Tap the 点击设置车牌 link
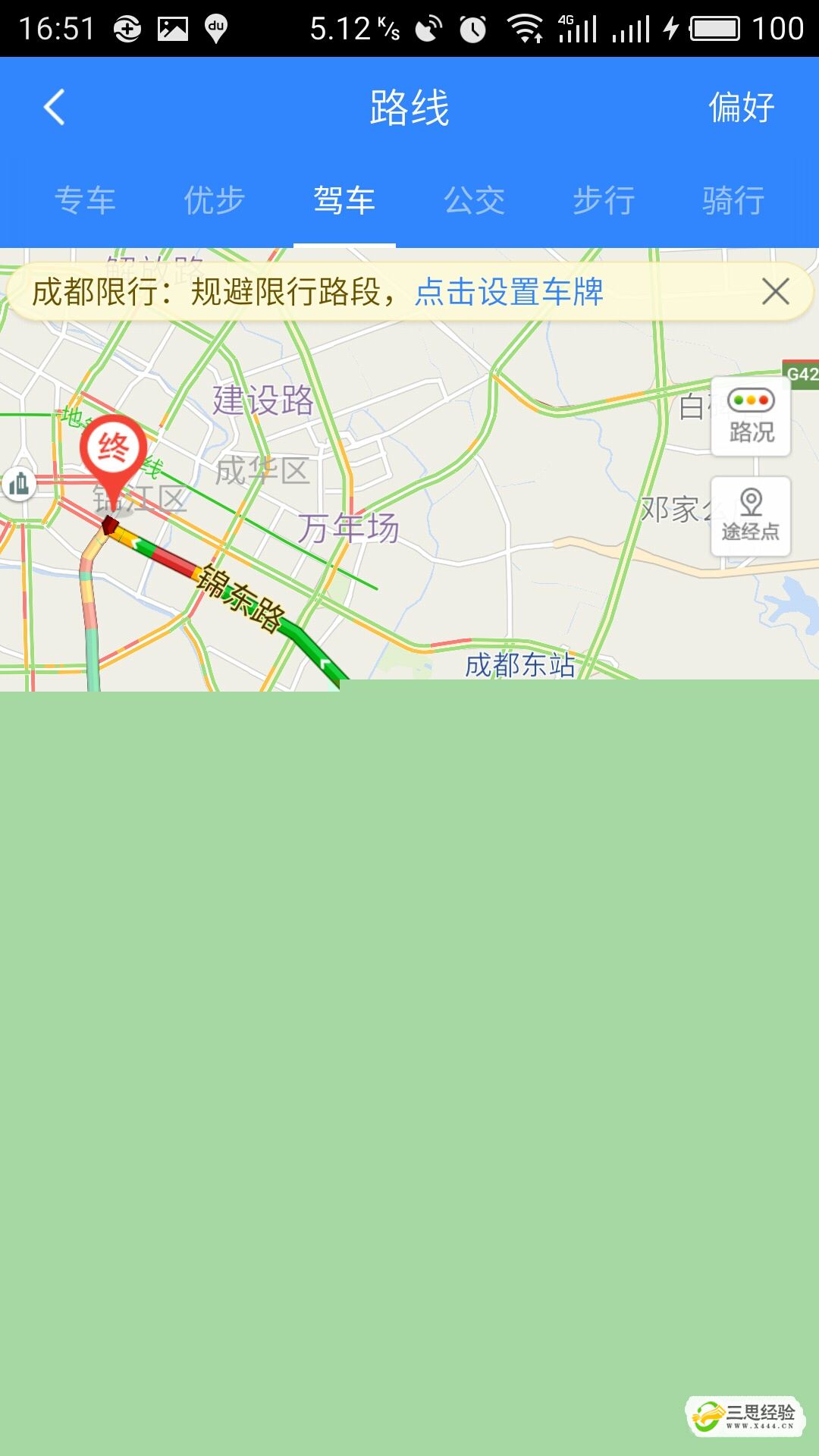 pos(509,292)
